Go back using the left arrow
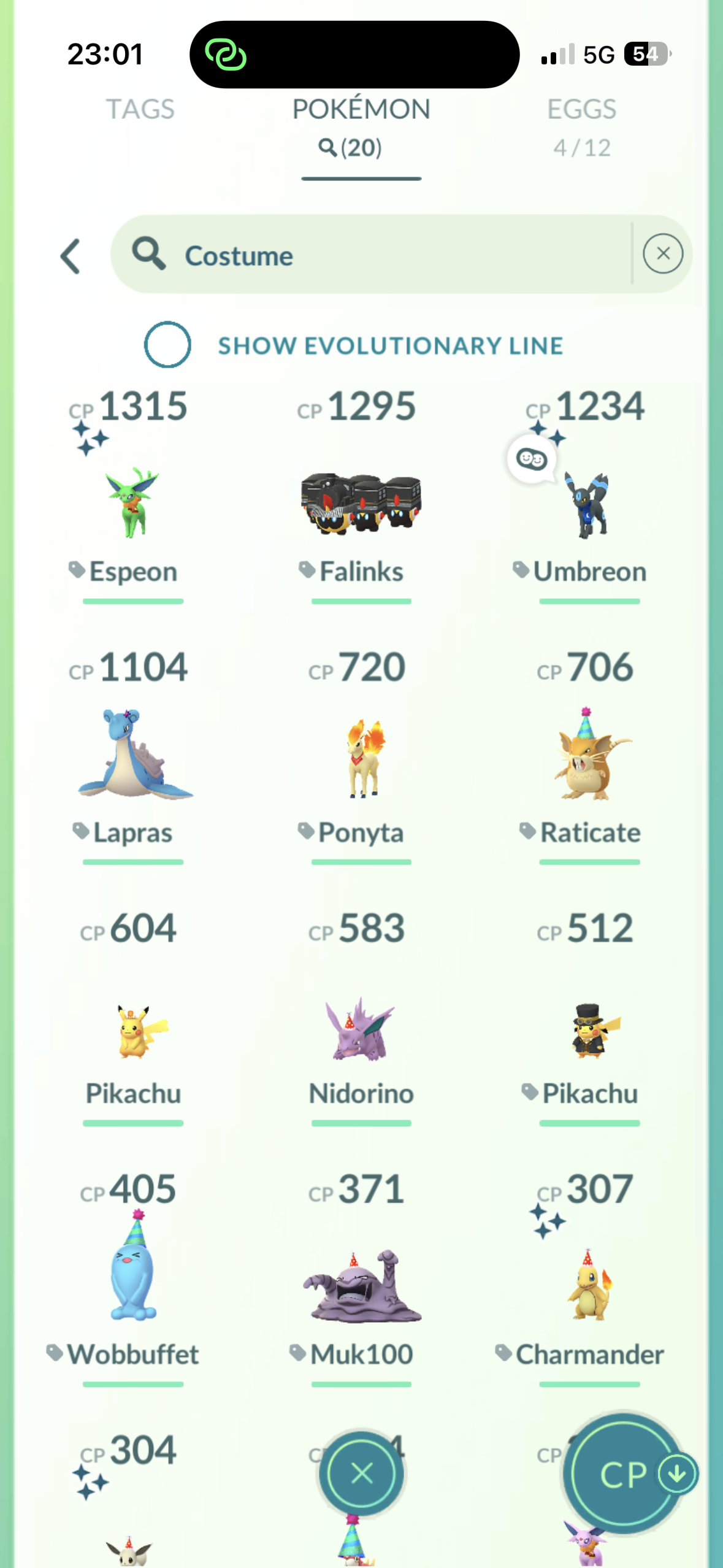 coord(71,256)
